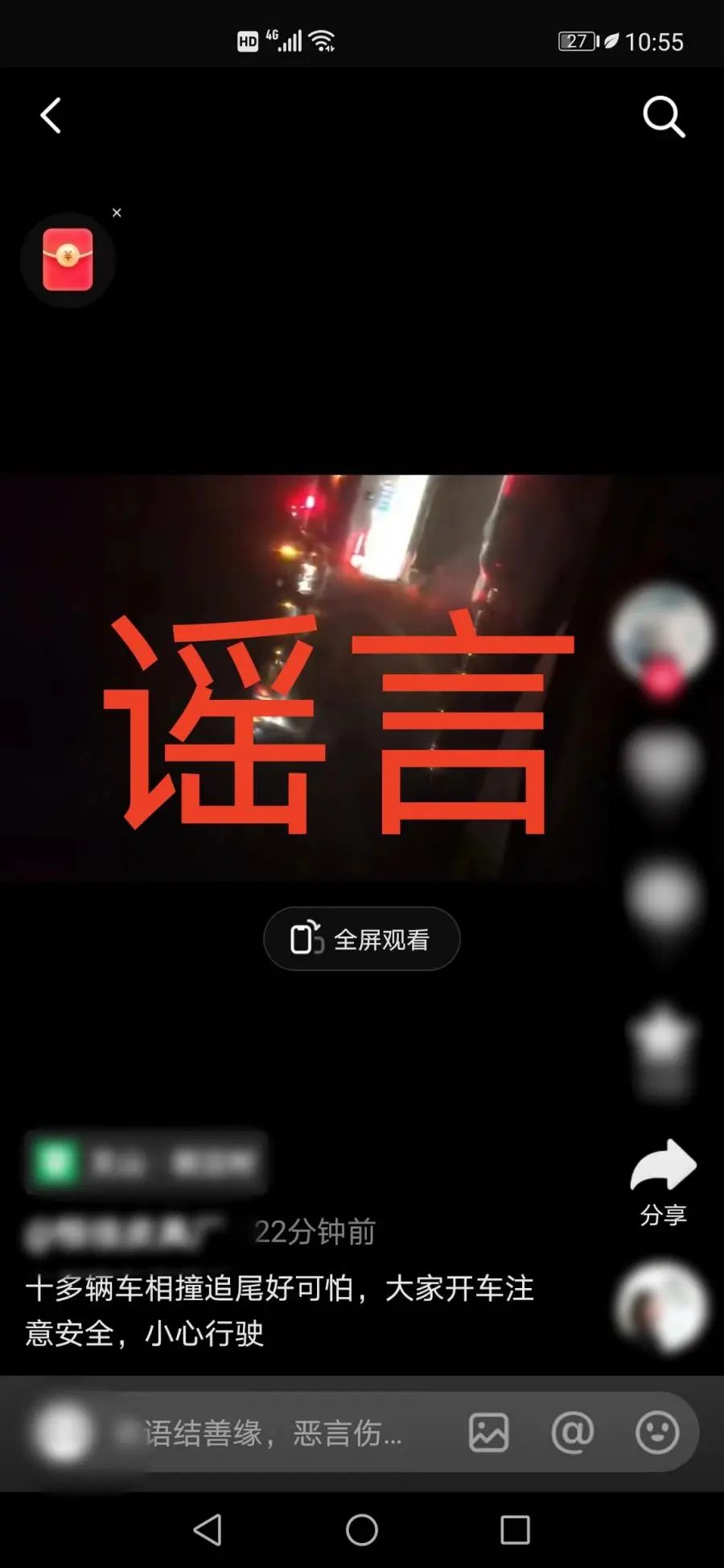Open the emoji picker in the comment bar
The image size is (724, 1568).
(x=657, y=1433)
